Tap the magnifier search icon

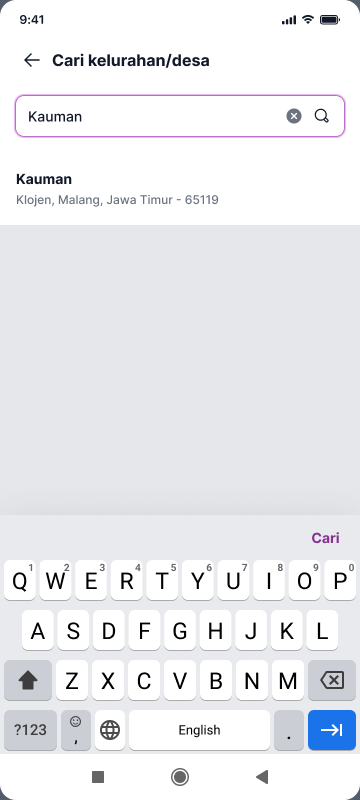coord(321,116)
